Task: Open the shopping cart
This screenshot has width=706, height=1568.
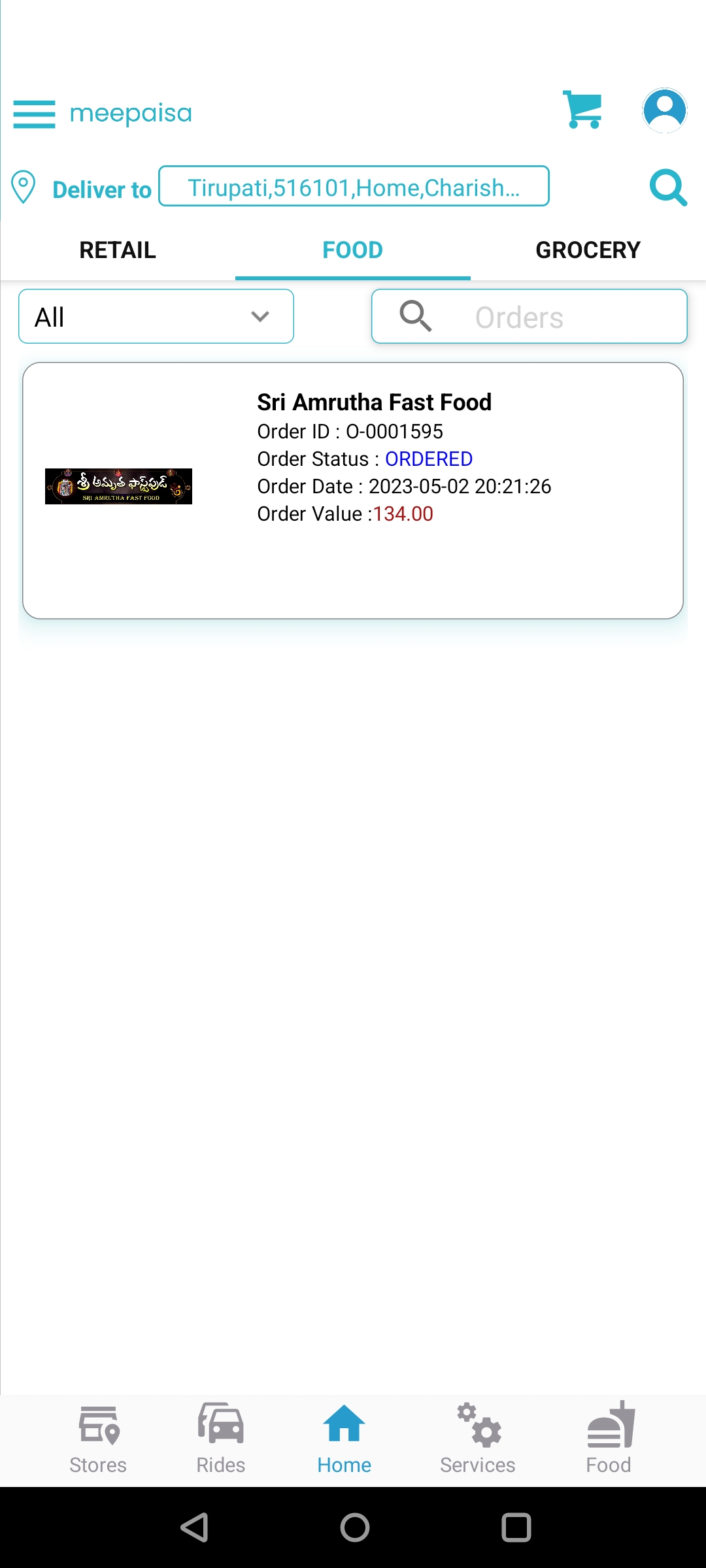Action: 582,110
